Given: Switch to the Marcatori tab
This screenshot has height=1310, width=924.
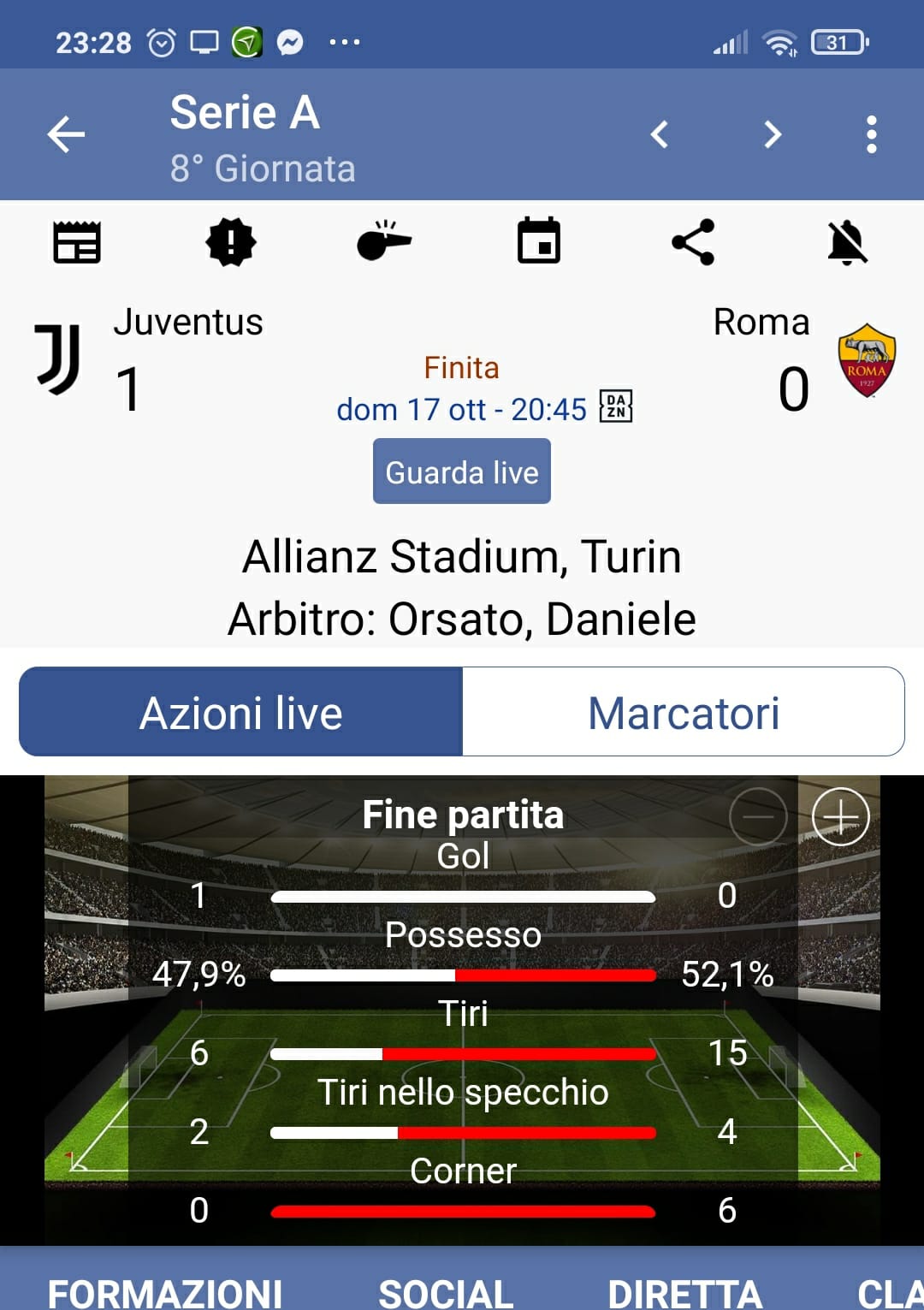Looking at the screenshot, I should (x=684, y=712).
